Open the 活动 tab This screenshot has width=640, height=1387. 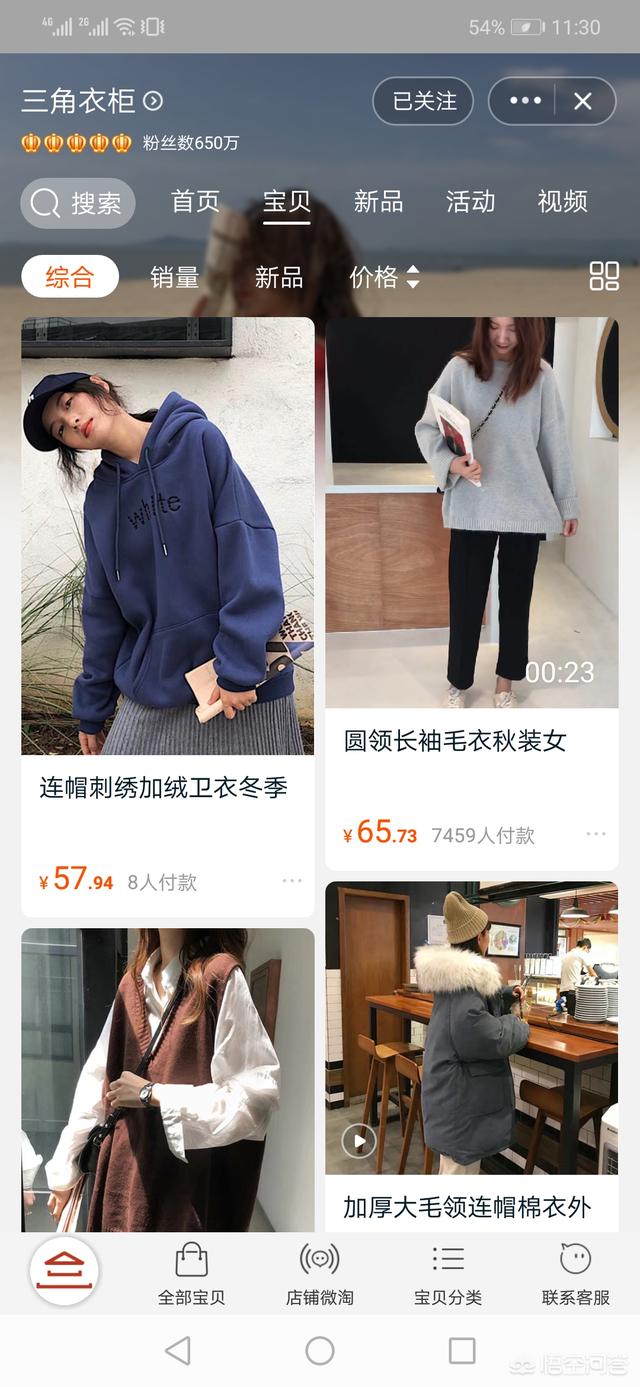[470, 202]
